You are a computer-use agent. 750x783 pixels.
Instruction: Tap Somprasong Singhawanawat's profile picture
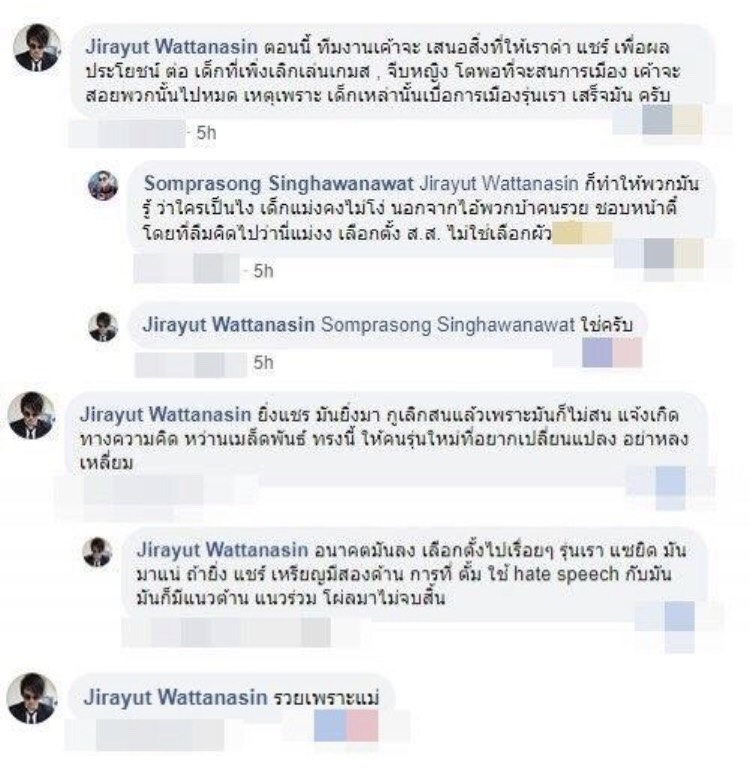click(x=103, y=185)
